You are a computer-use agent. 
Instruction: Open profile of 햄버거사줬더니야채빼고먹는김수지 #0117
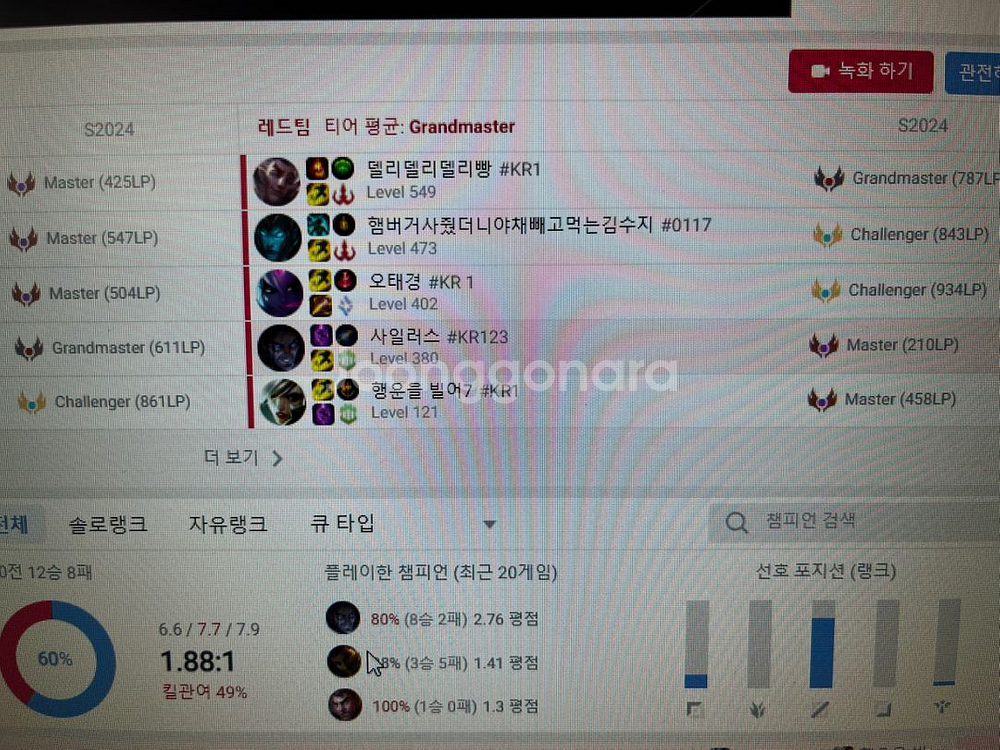tap(539, 225)
